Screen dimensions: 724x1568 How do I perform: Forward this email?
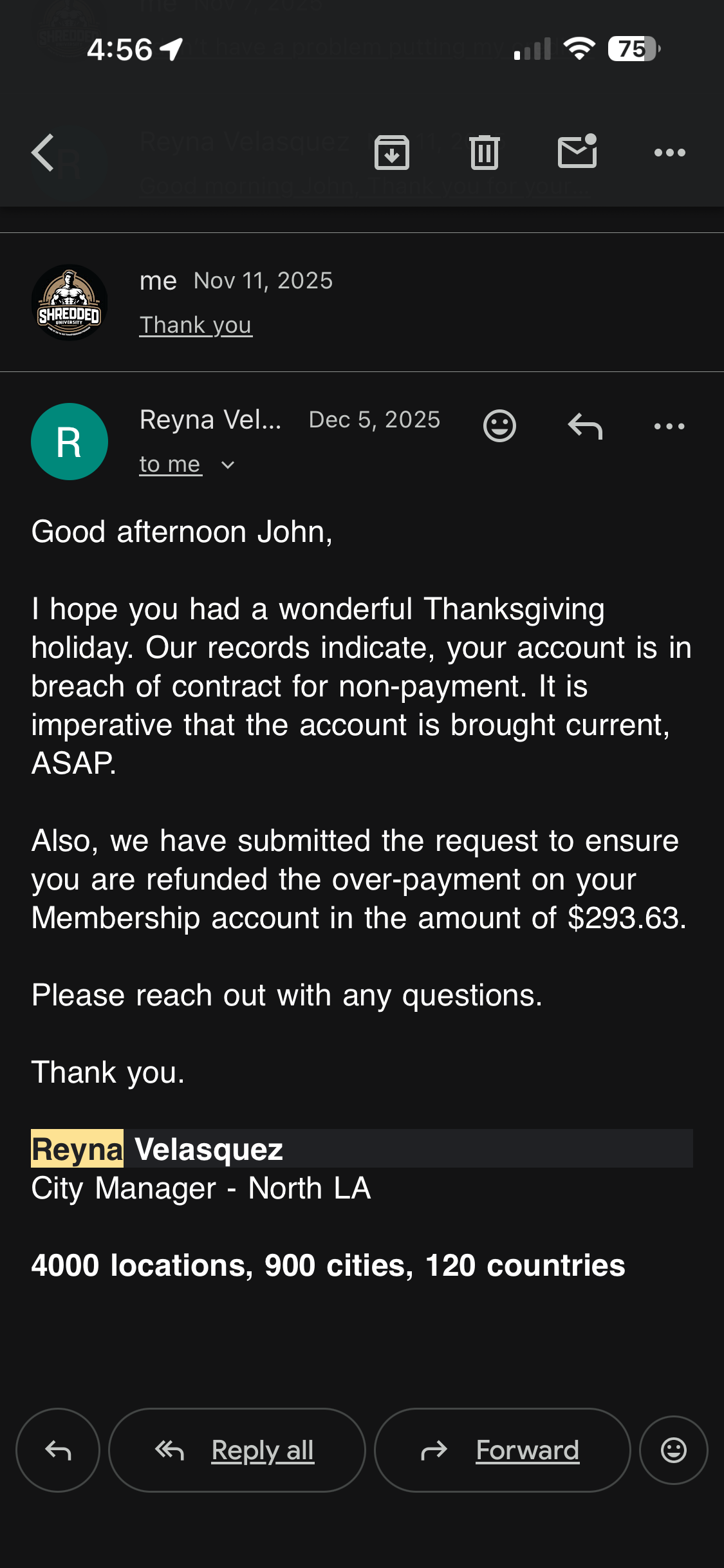(x=502, y=1450)
